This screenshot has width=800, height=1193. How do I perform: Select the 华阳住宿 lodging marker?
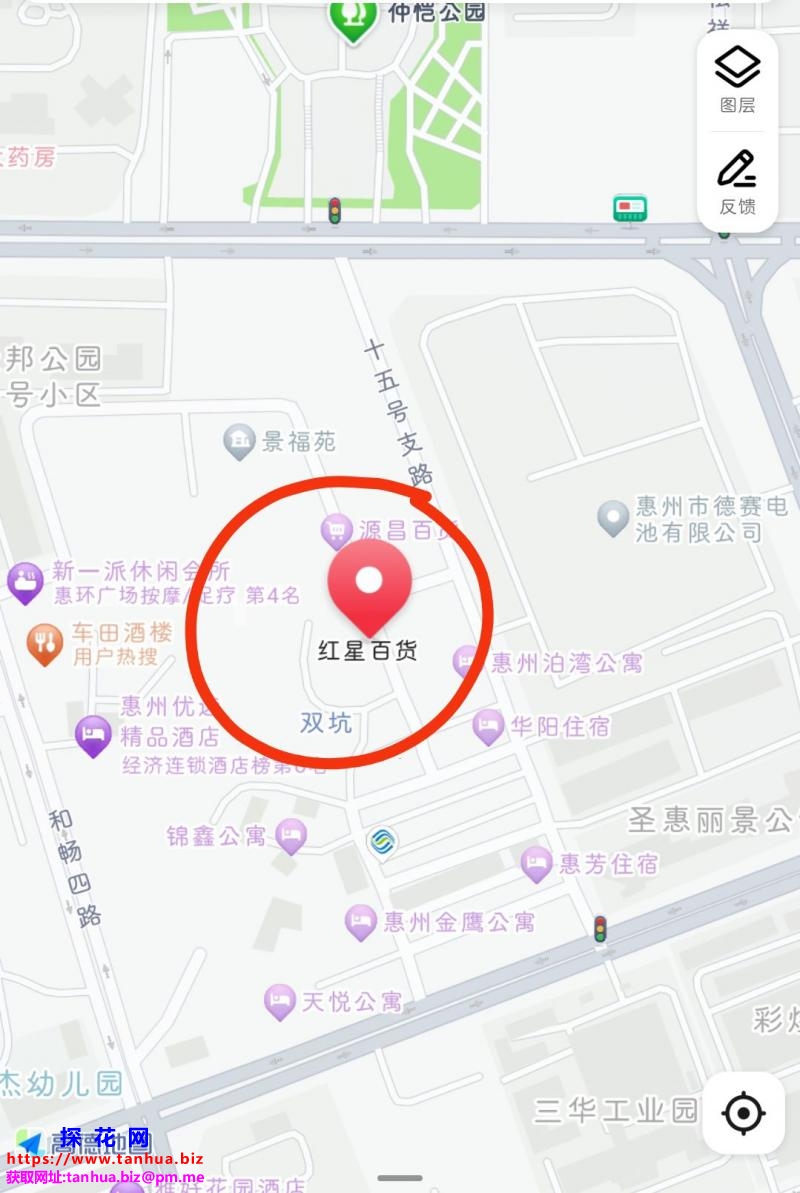[488, 727]
